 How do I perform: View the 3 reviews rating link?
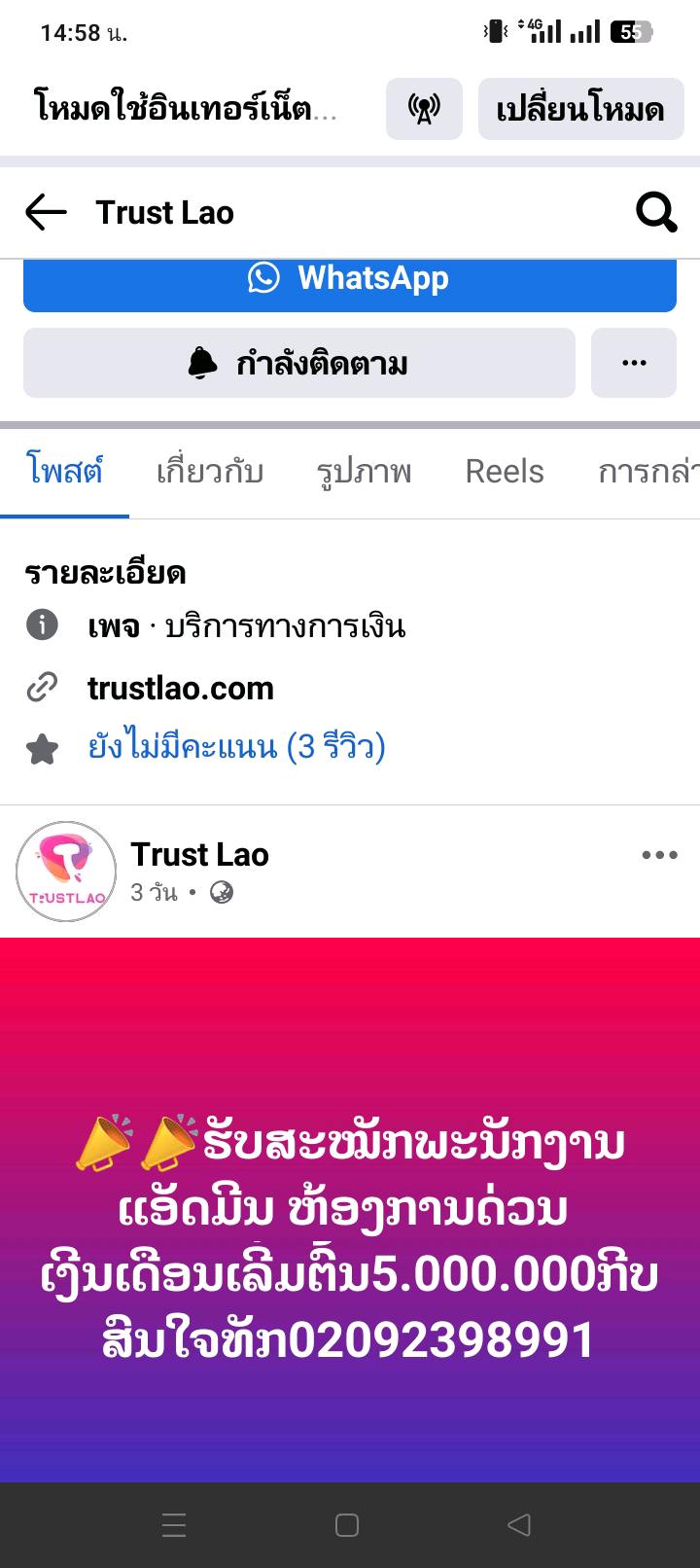point(236,747)
